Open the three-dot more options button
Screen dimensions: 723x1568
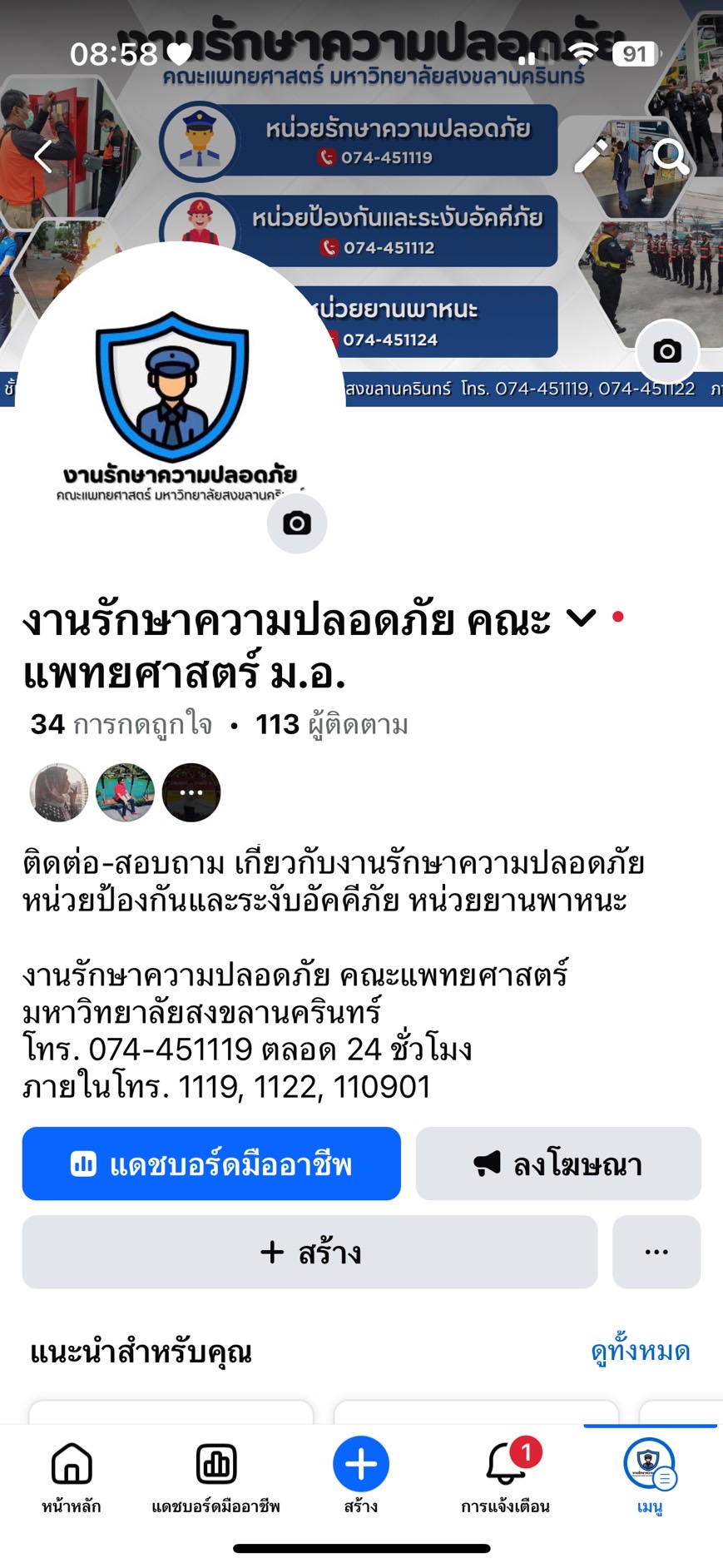coord(656,1252)
